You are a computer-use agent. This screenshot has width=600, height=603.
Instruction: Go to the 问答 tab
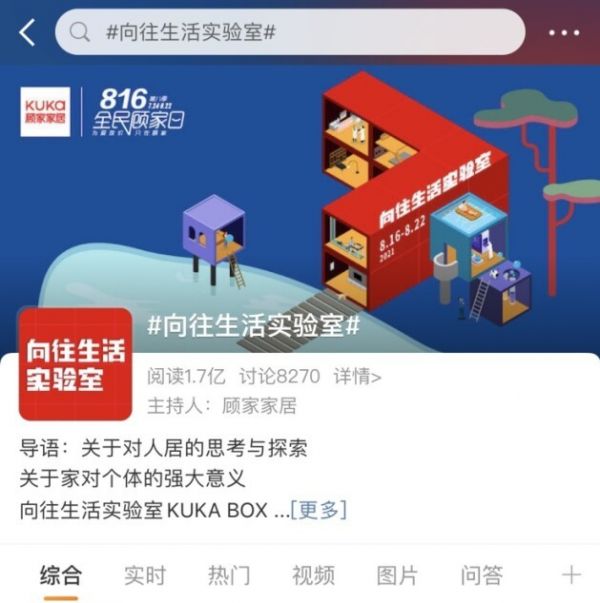(x=481, y=575)
